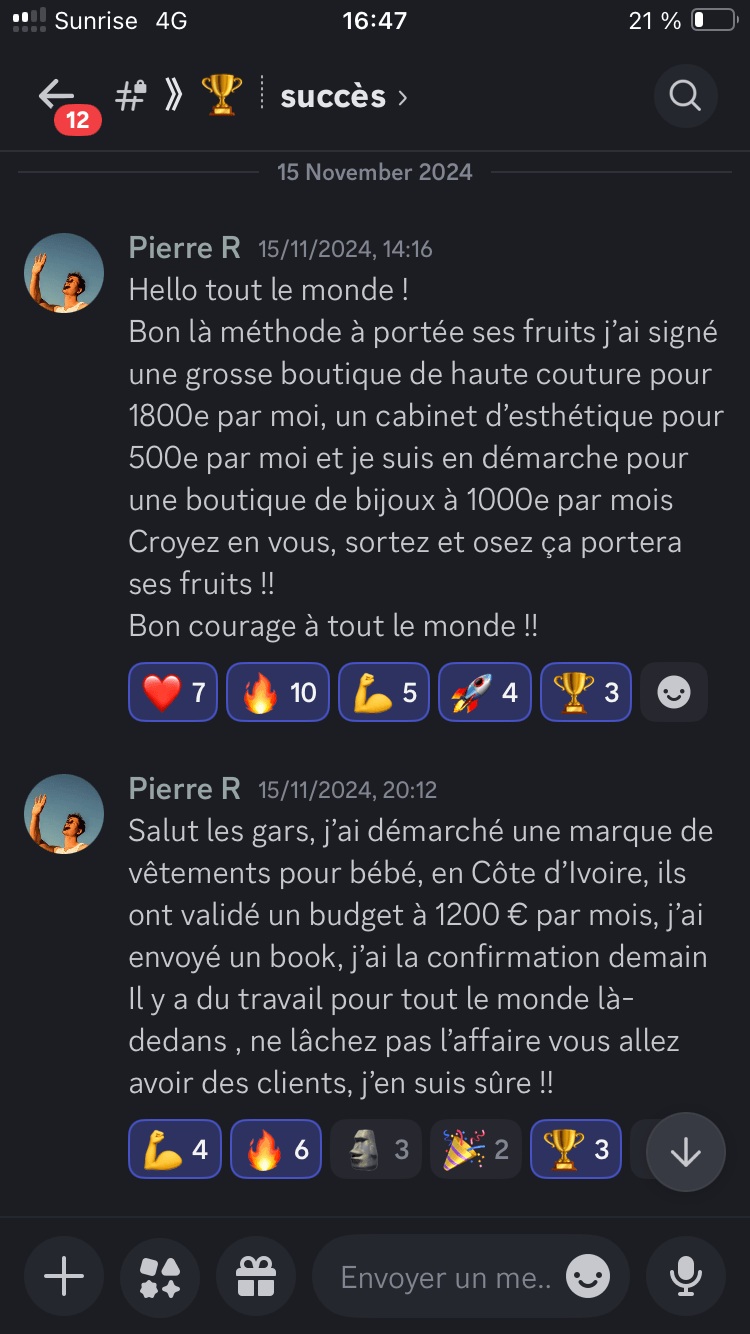Open the apps launcher icon
The height and width of the screenshot is (1334, 750).
tap(160, 1276)
